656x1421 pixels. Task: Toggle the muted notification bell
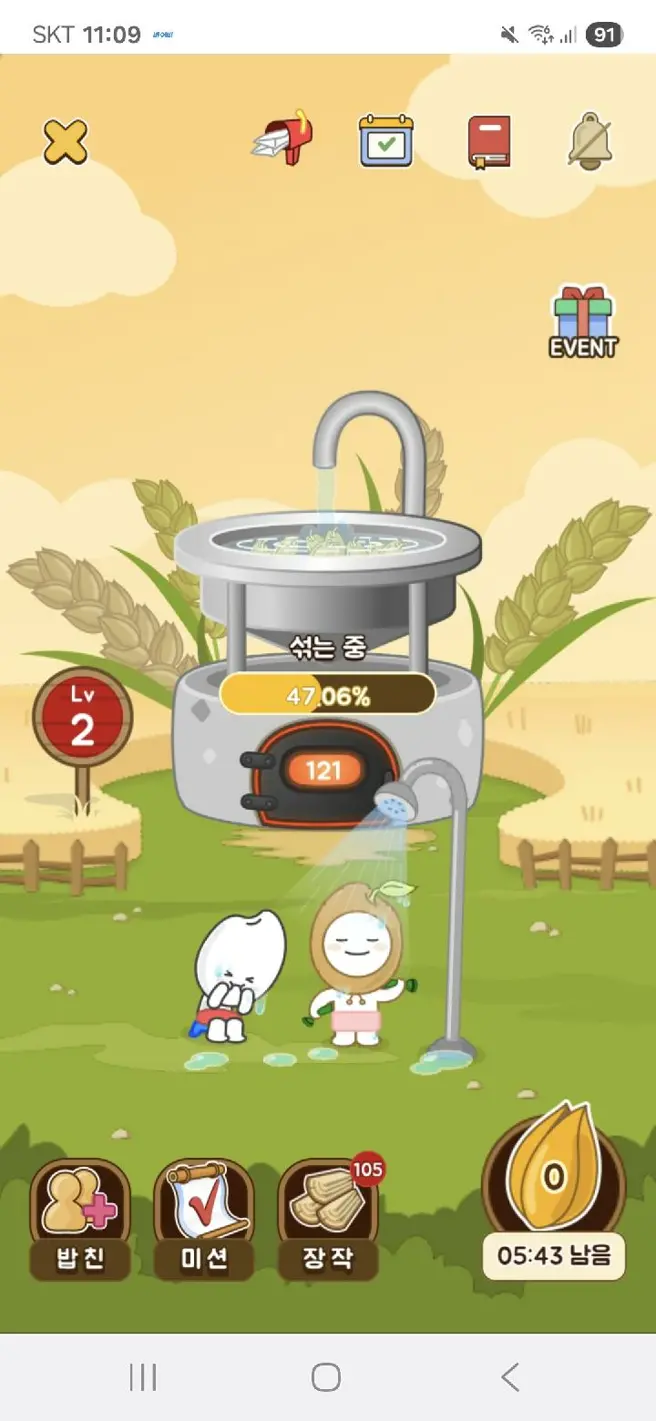coord(590,142)
